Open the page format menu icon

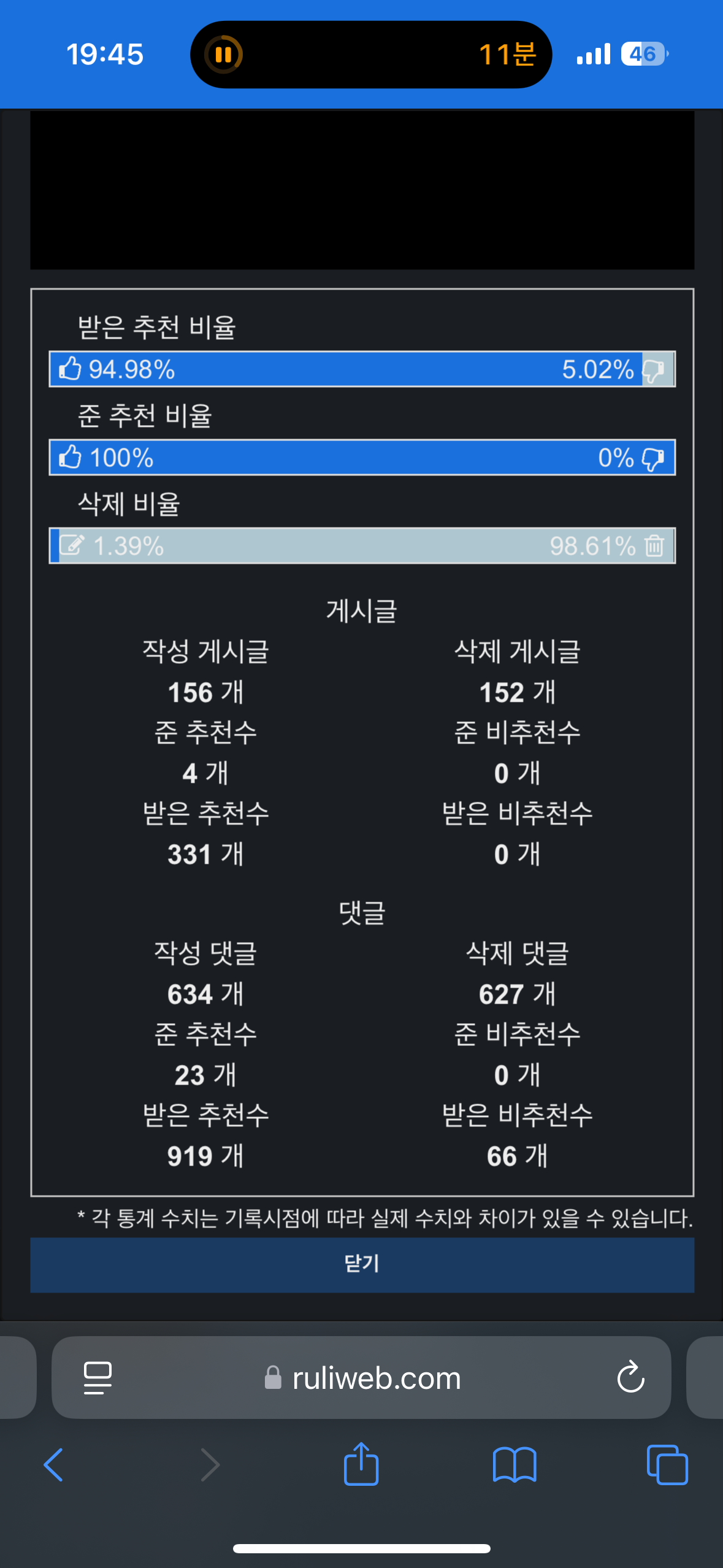click(x=98, y=1378)
